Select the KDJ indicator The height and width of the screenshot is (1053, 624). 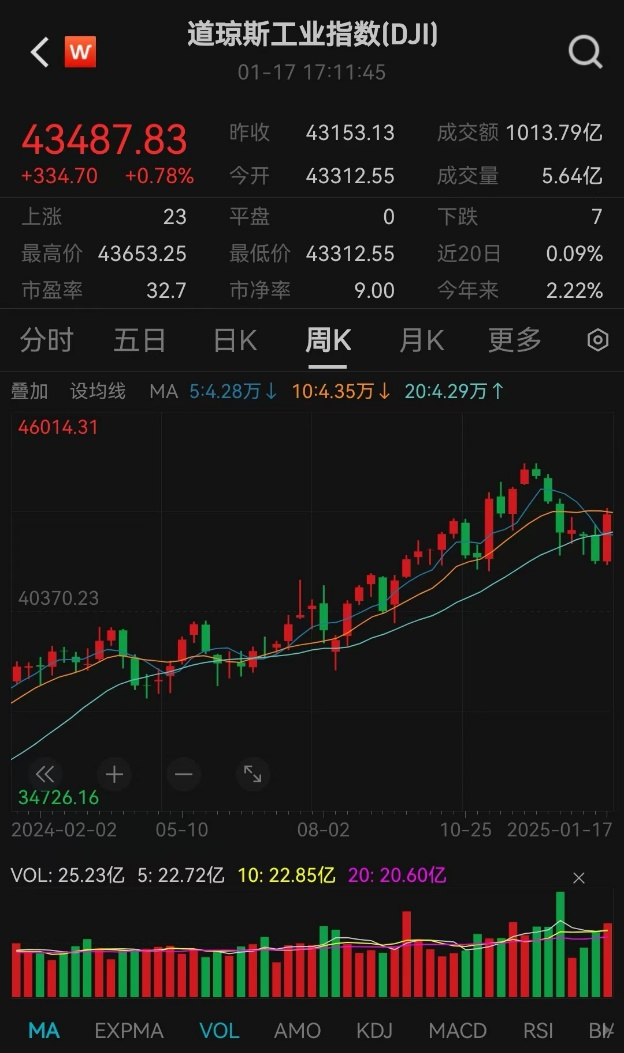(374, 1030)
